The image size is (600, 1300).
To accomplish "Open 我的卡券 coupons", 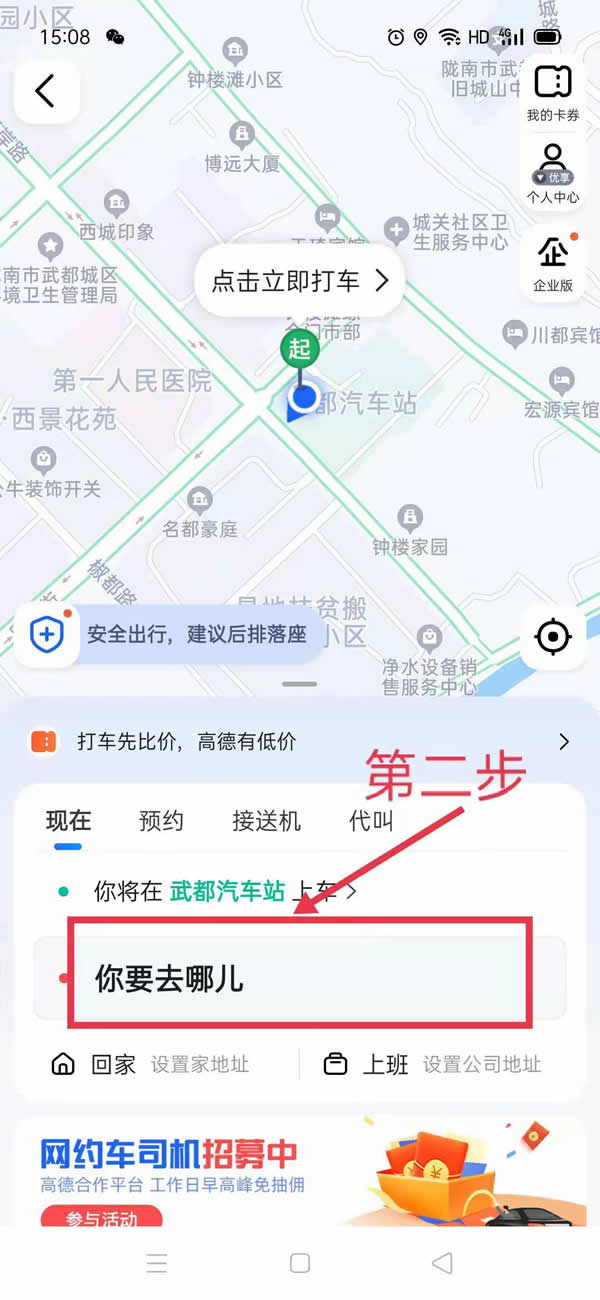I will point(553,92).
